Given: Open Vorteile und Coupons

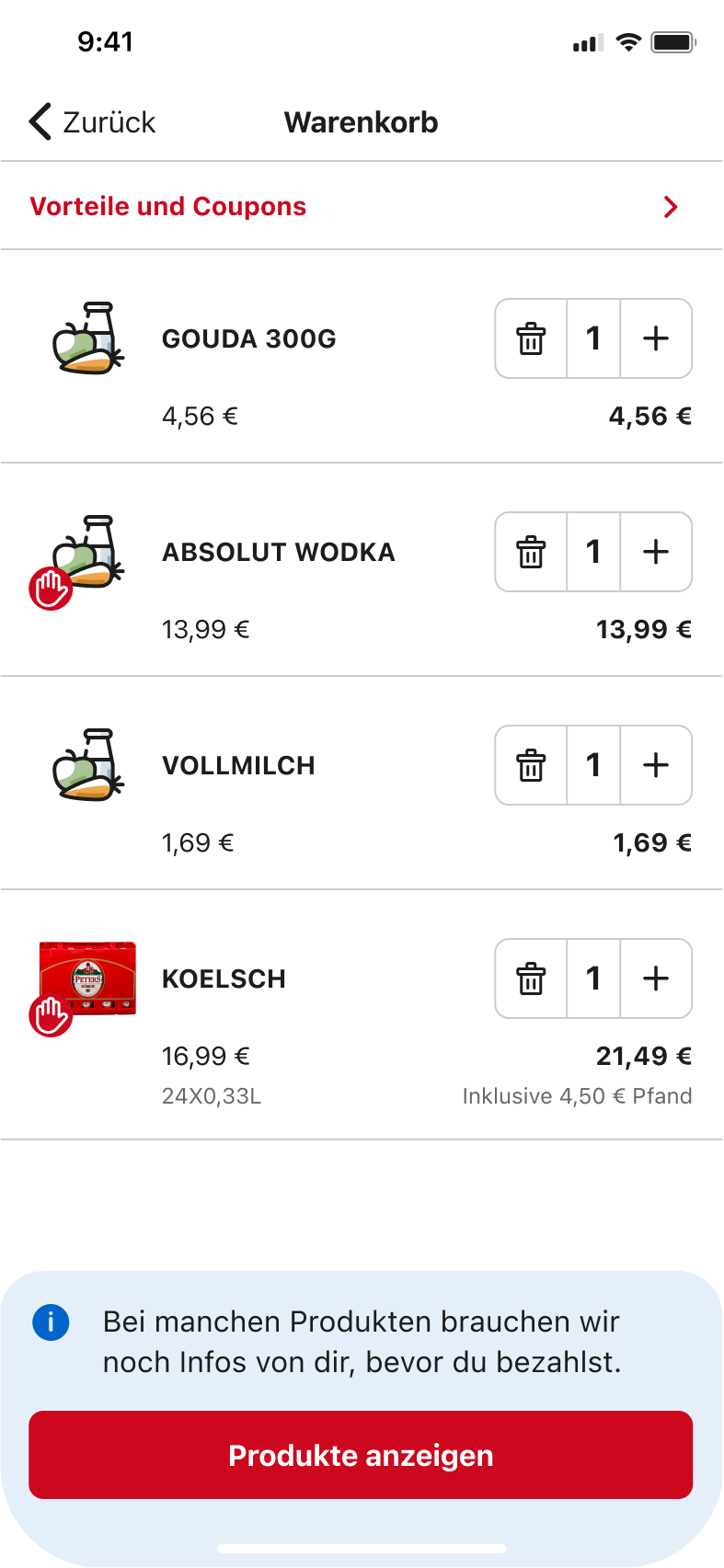Looking at the screenshot, I should pos(167,206).
